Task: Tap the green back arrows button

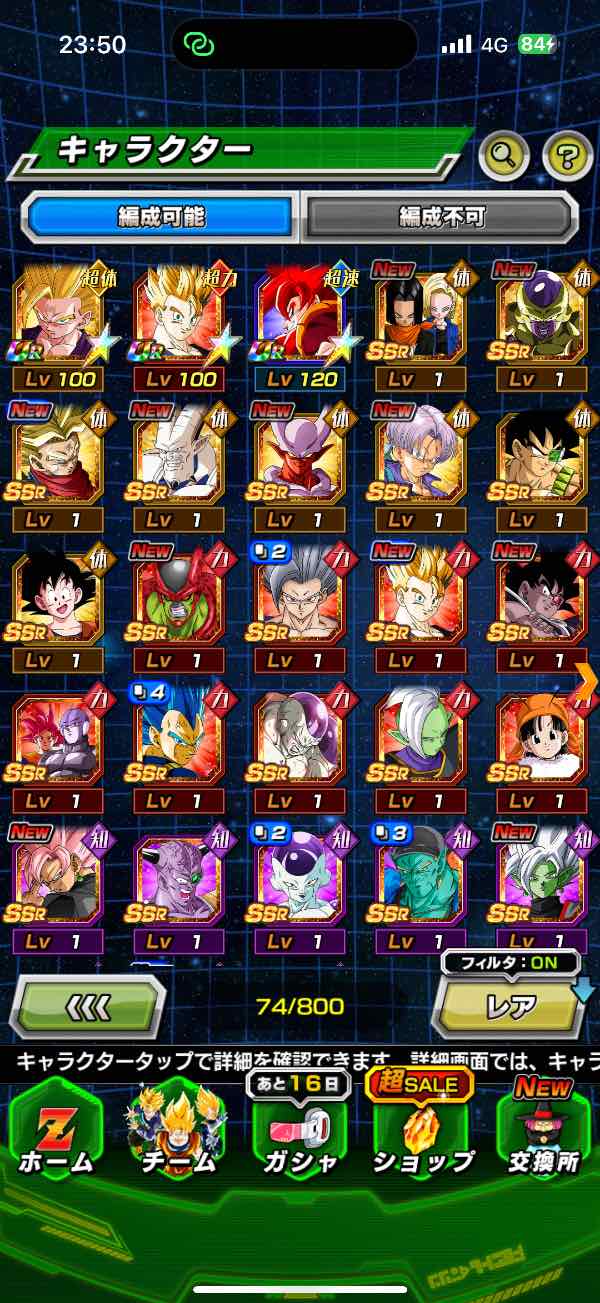Action: 87,1008
